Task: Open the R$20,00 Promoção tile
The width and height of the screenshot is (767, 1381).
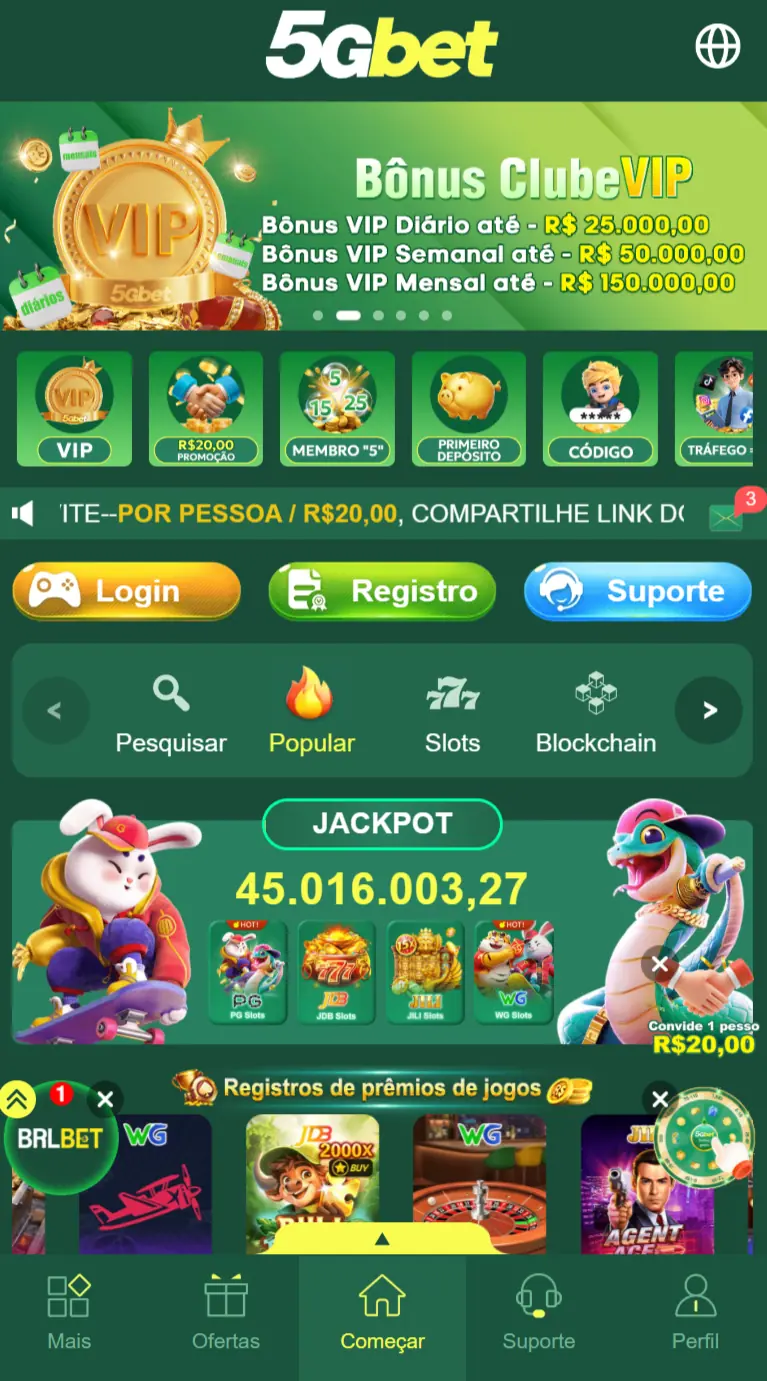Action: [206, 408]
